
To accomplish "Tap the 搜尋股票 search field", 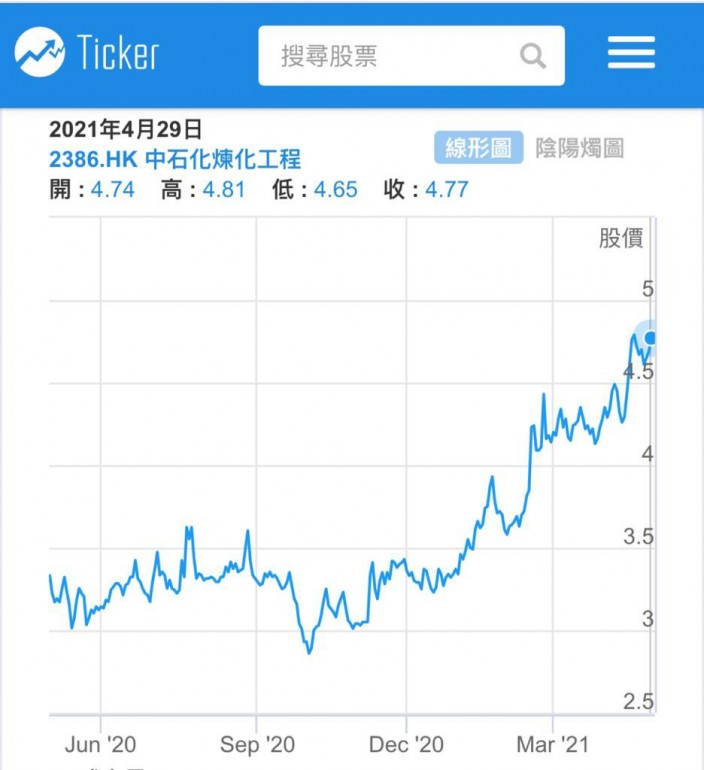I will coord(411,55).
